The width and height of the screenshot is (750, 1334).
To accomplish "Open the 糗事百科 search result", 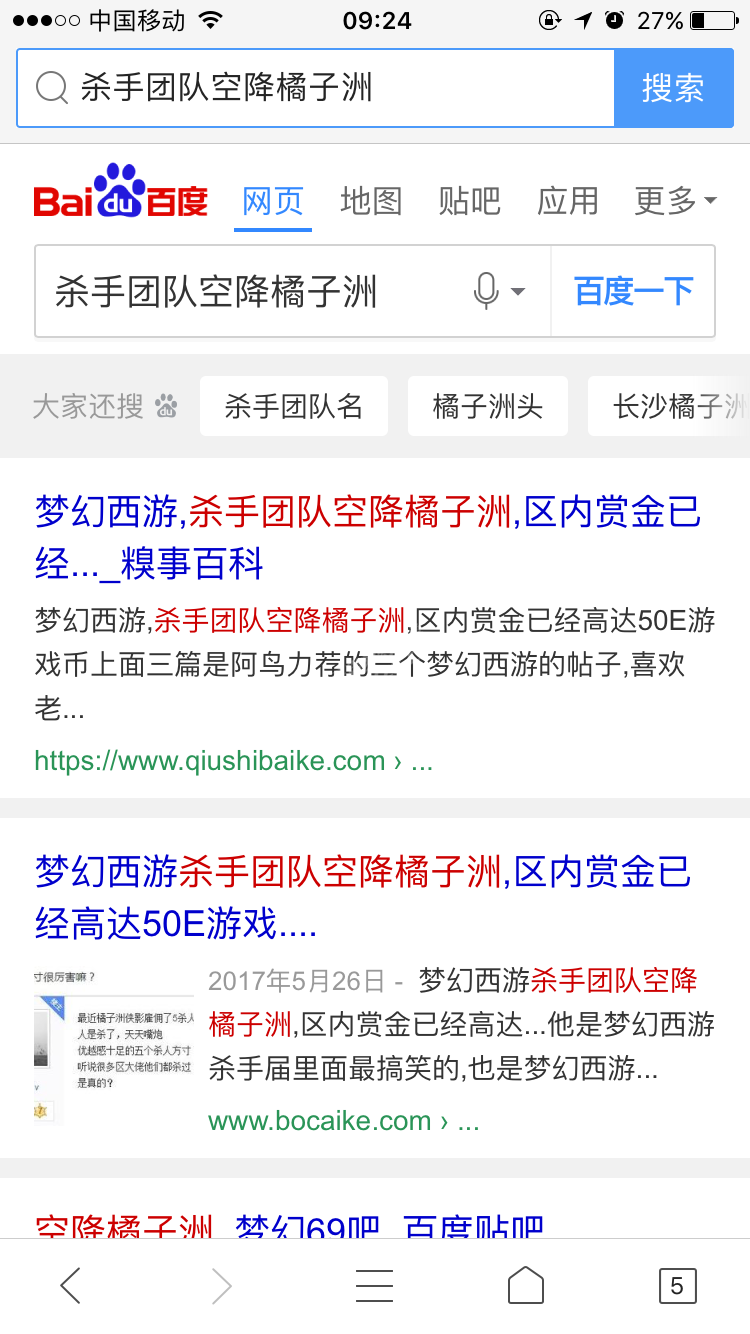I will coord(368,538).
